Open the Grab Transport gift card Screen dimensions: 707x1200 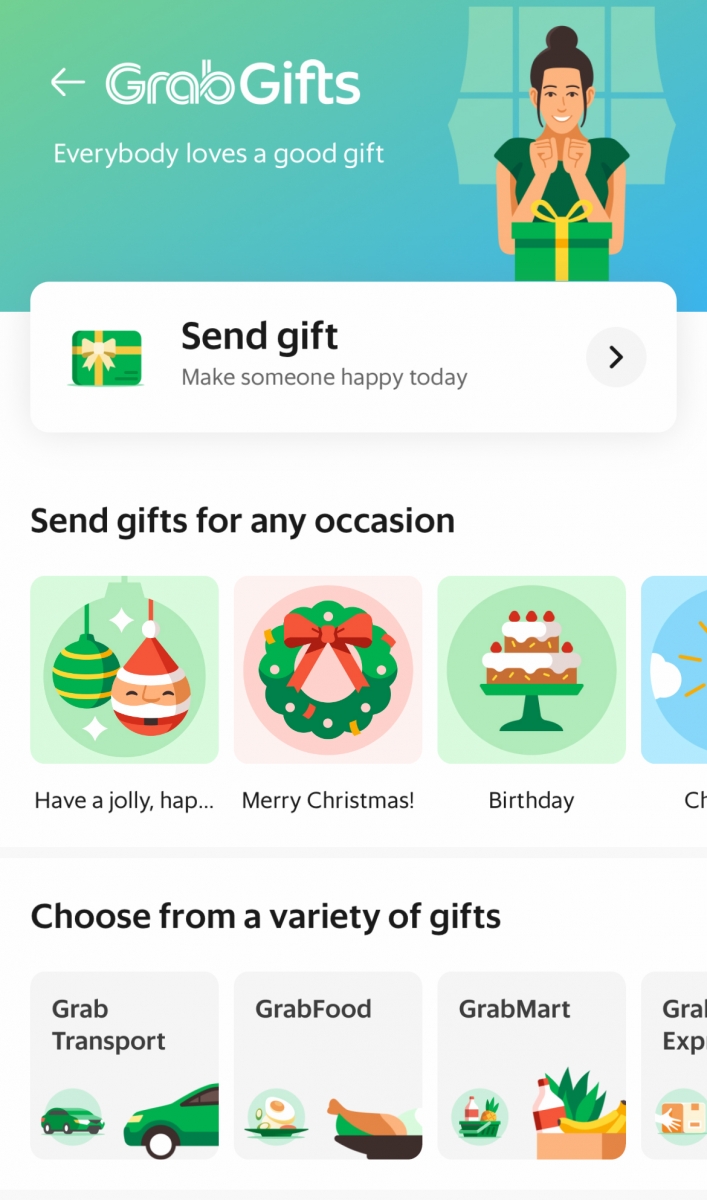124,1065
